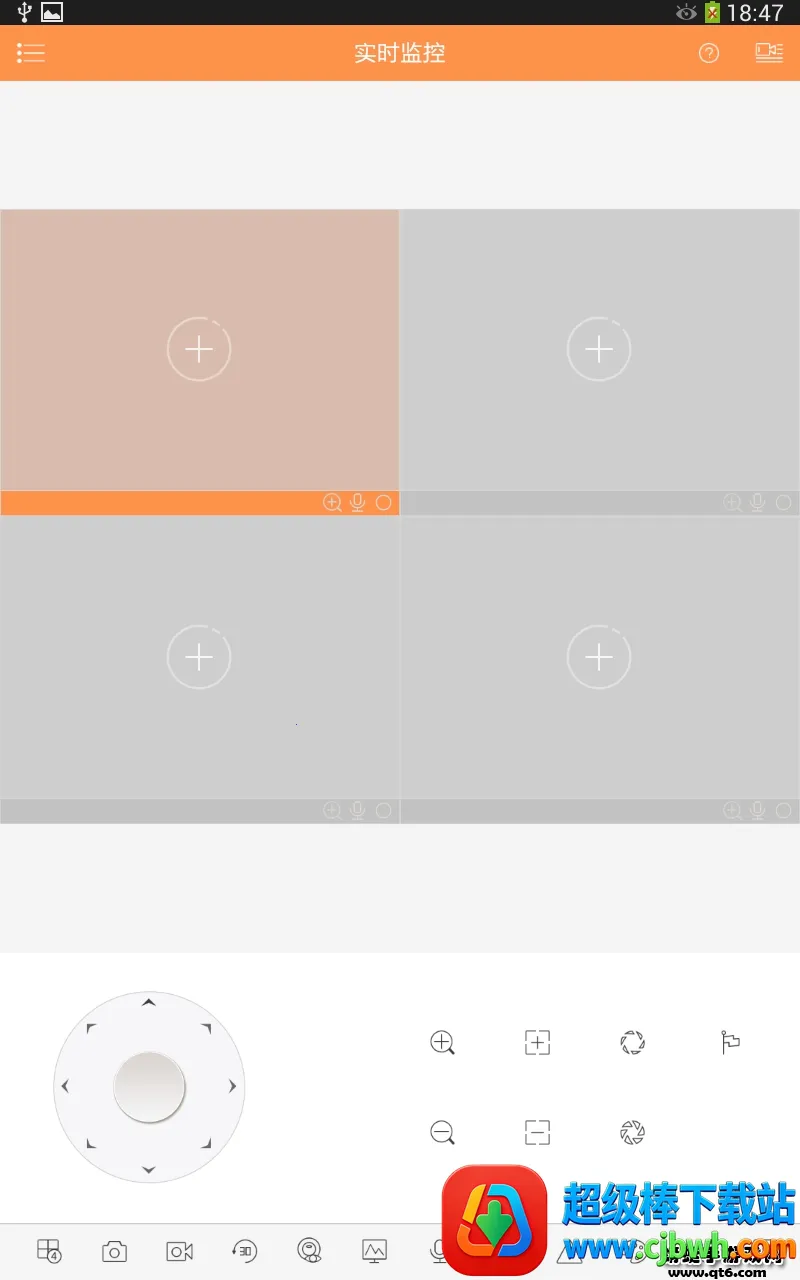Tilt the camera up with the PTZ arrow
The height and width of the screenshot is (1280, 800).
(149, 1003)
